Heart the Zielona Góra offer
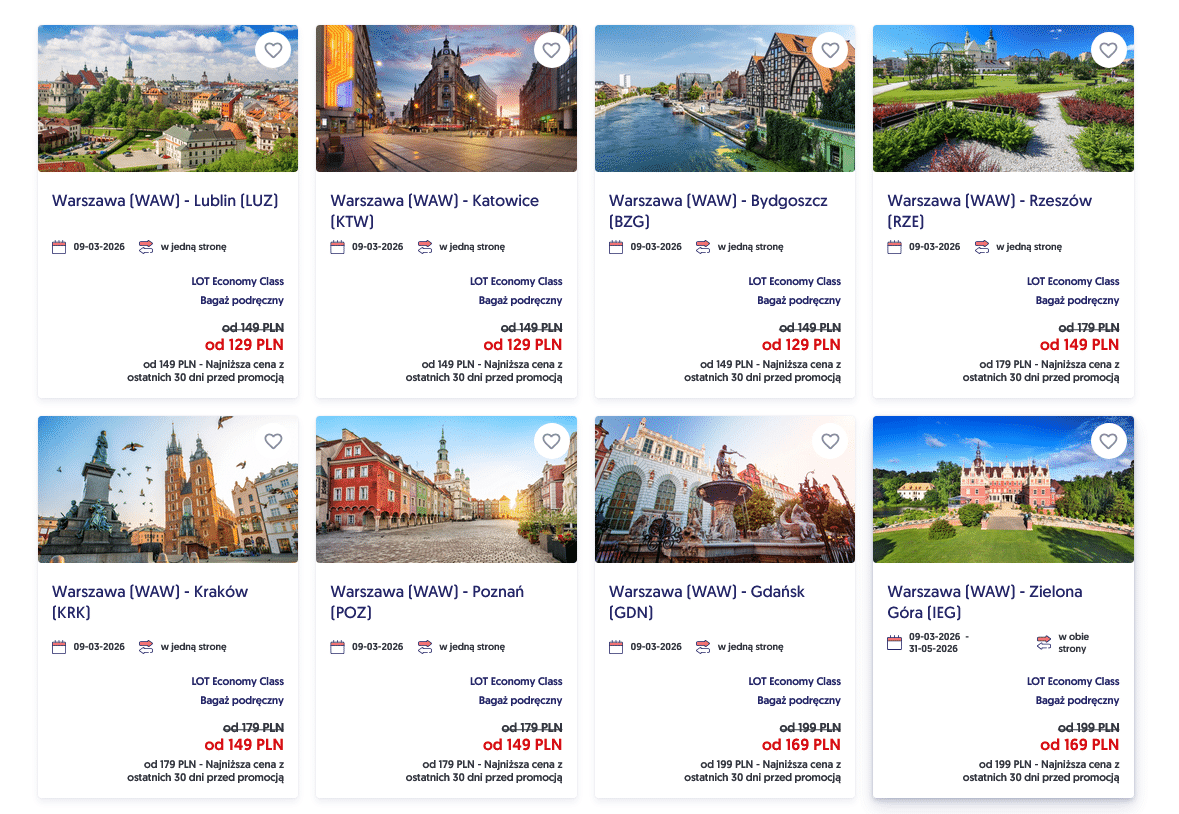This screenshot has height=814, width=1179. (1108, 441)
